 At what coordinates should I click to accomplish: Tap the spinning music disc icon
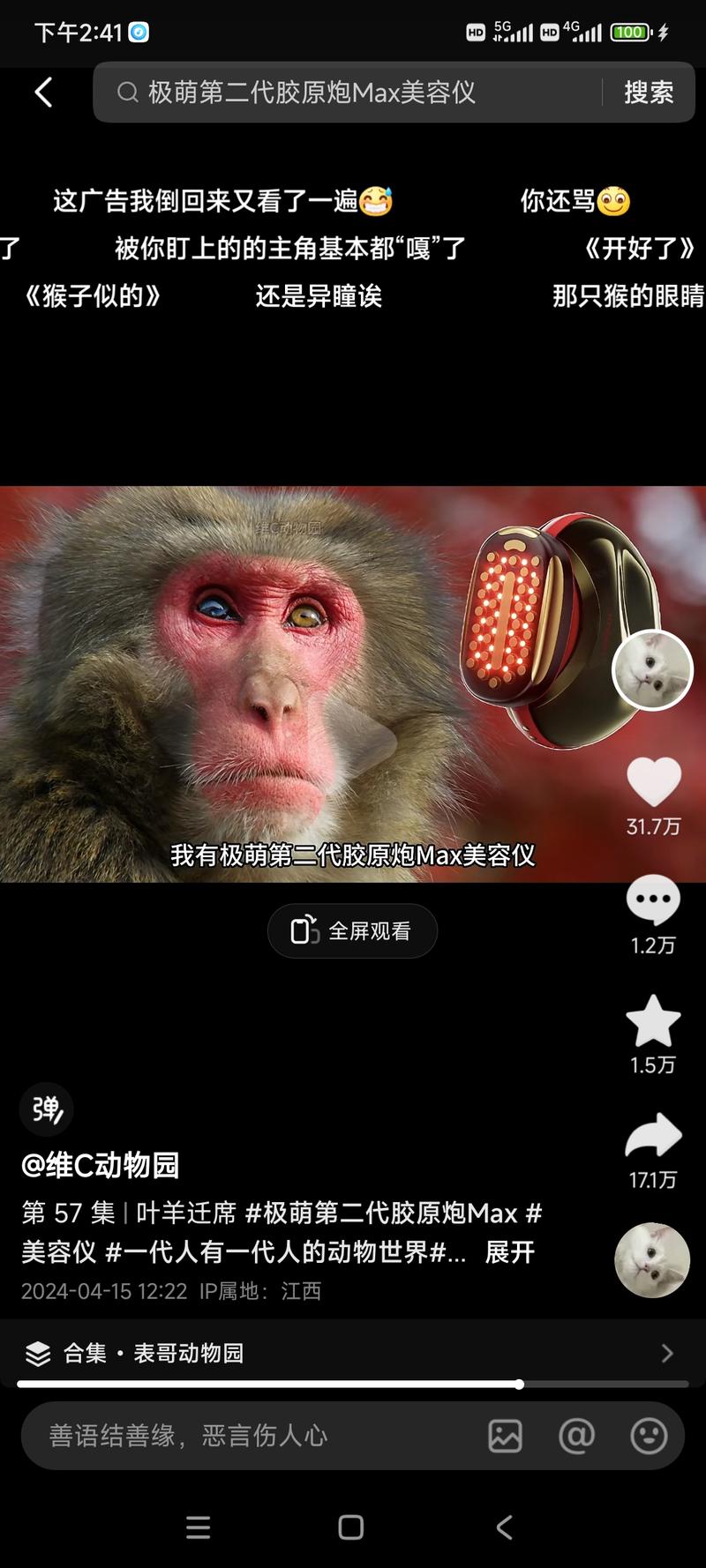click(652, 1259)
